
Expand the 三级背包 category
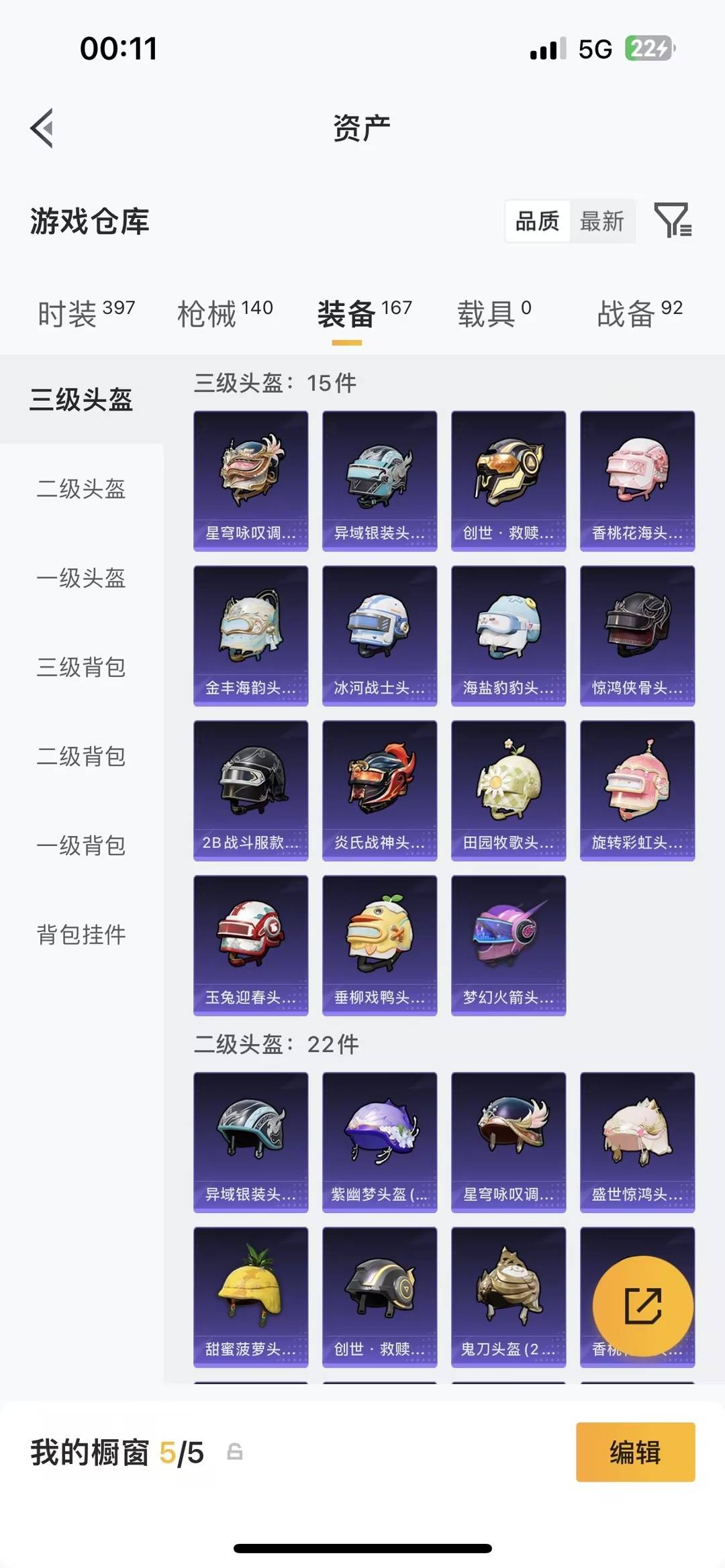81,669
